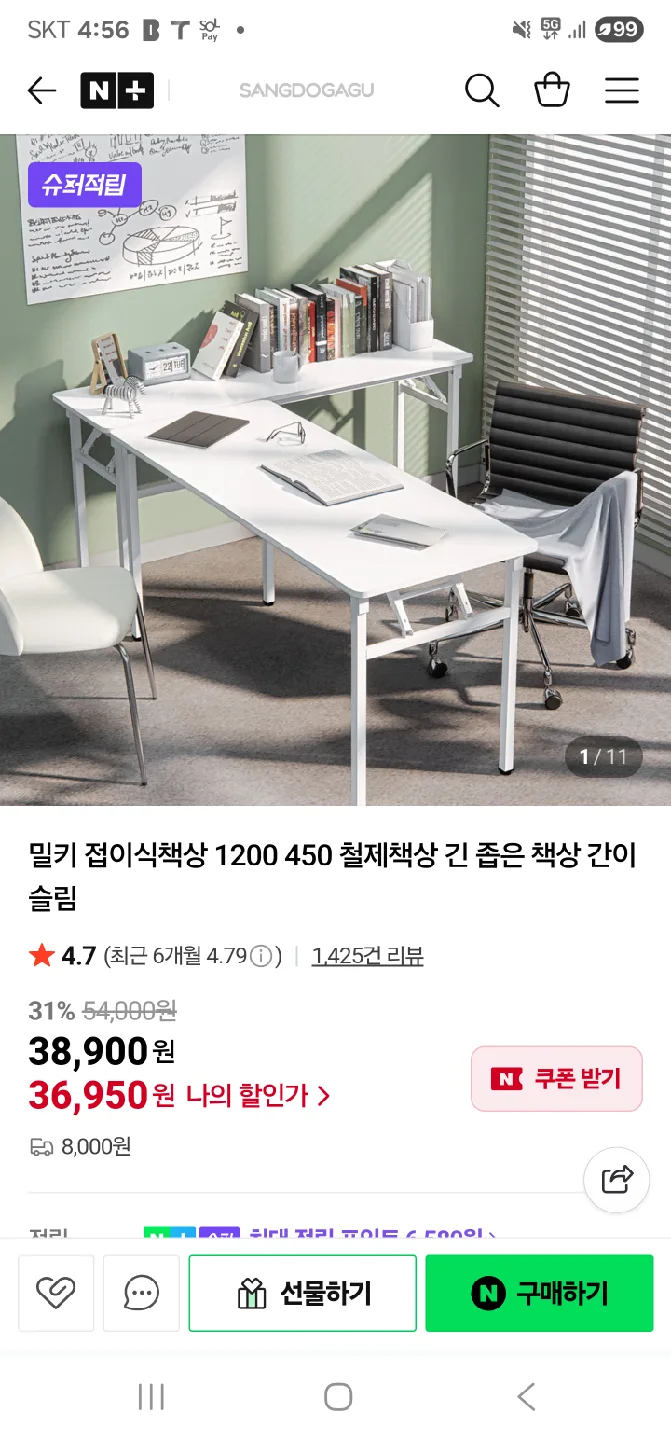This screenshot has height=1440, width=671.
Task: Open the 1,425건 리뷰 link
Action: click(367, 956)
